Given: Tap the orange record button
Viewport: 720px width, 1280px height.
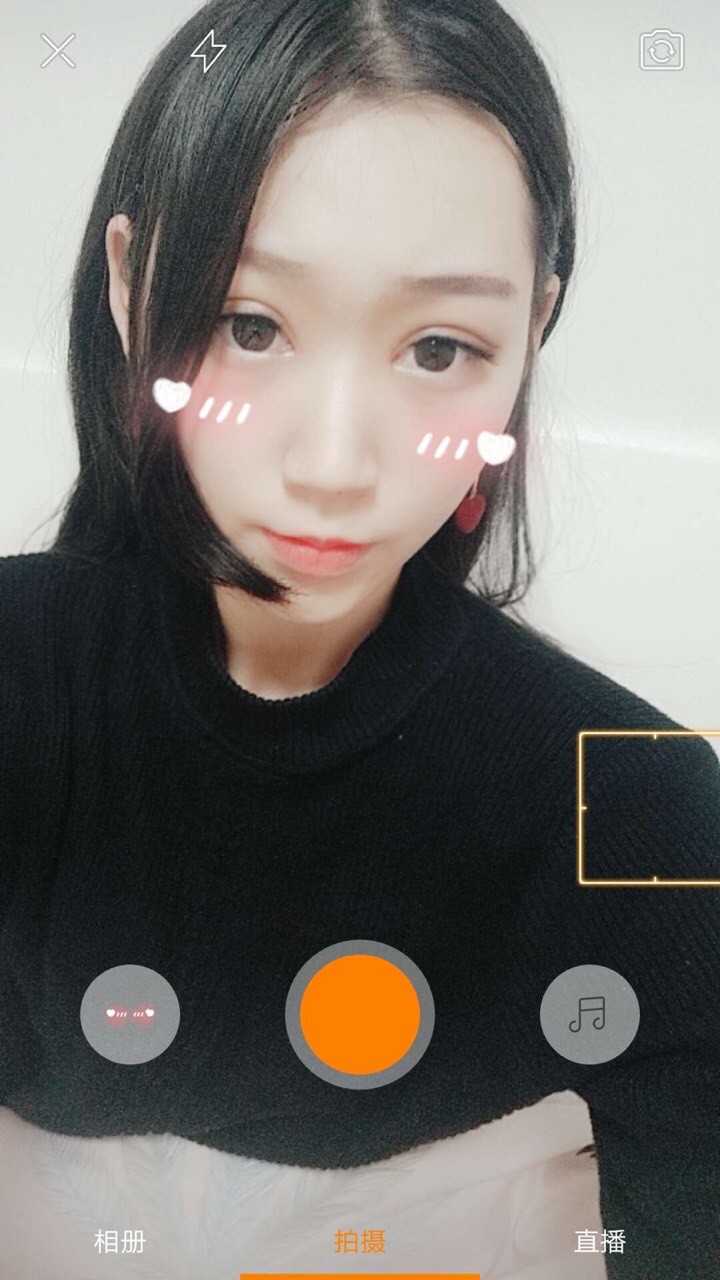Looking at the screenshot, I should (x=360, y=1014).
